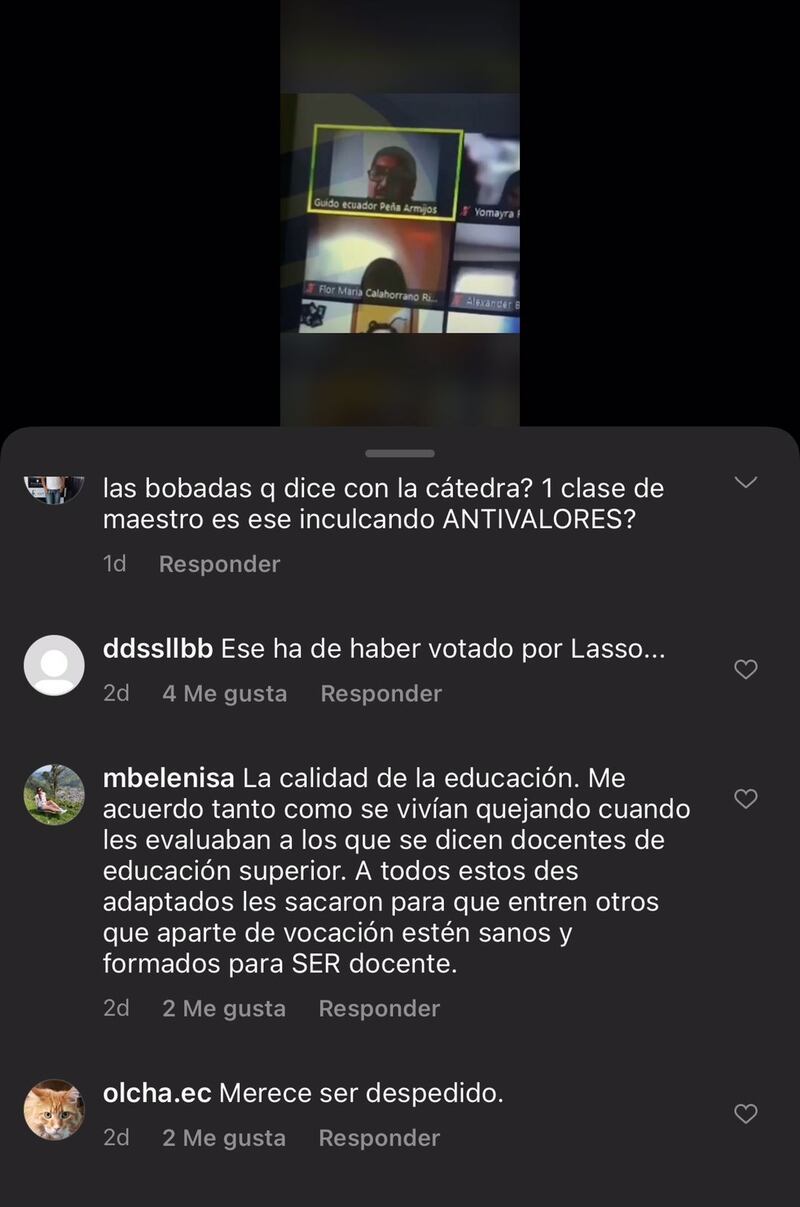
Task: Open mbelenisa's profile picture
Action: click(54, 795)
